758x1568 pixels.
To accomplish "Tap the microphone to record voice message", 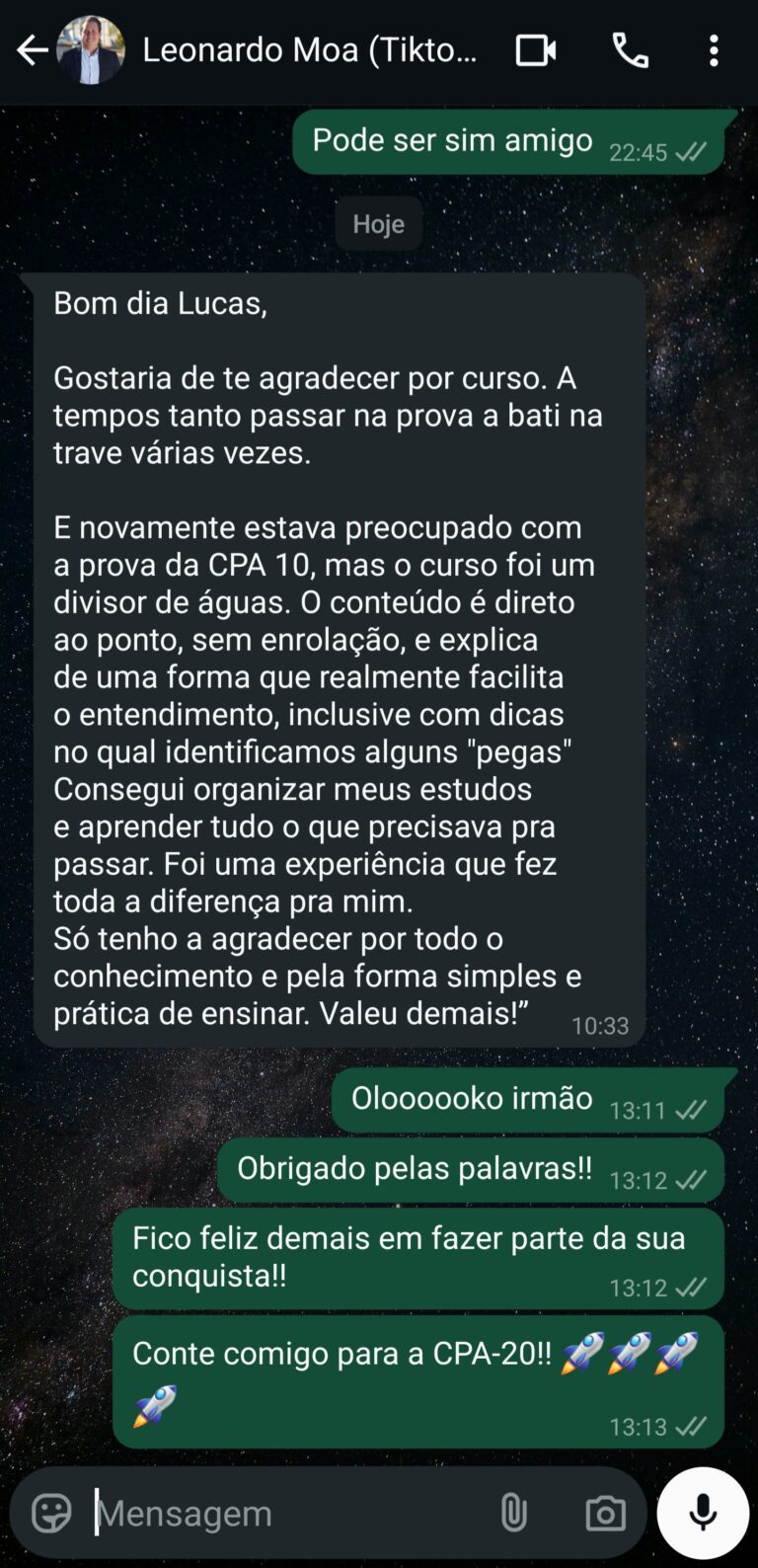I will coord(703,1513).
